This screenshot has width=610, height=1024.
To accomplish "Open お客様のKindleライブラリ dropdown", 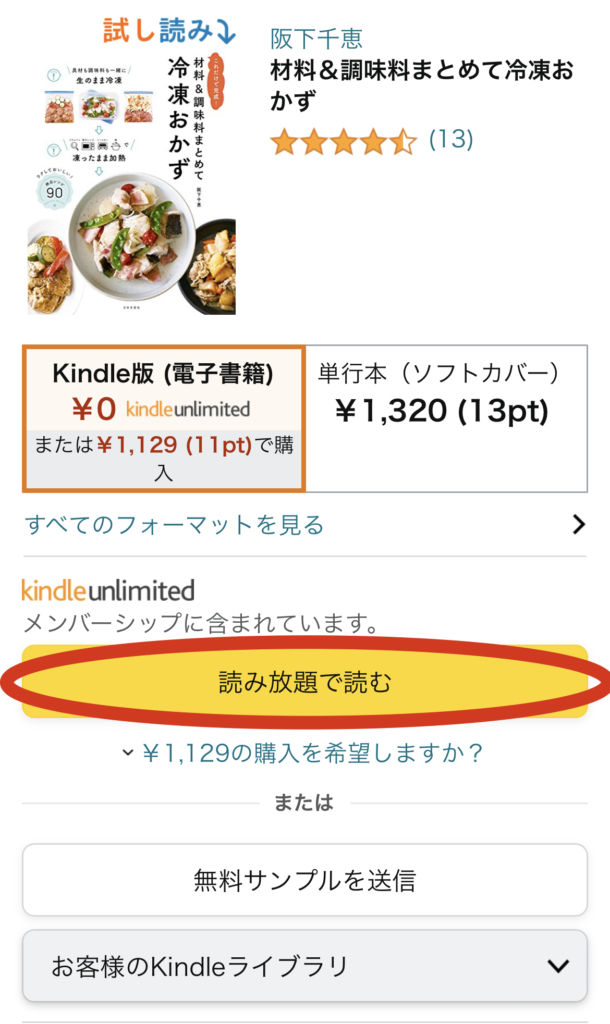I will 304,966.
